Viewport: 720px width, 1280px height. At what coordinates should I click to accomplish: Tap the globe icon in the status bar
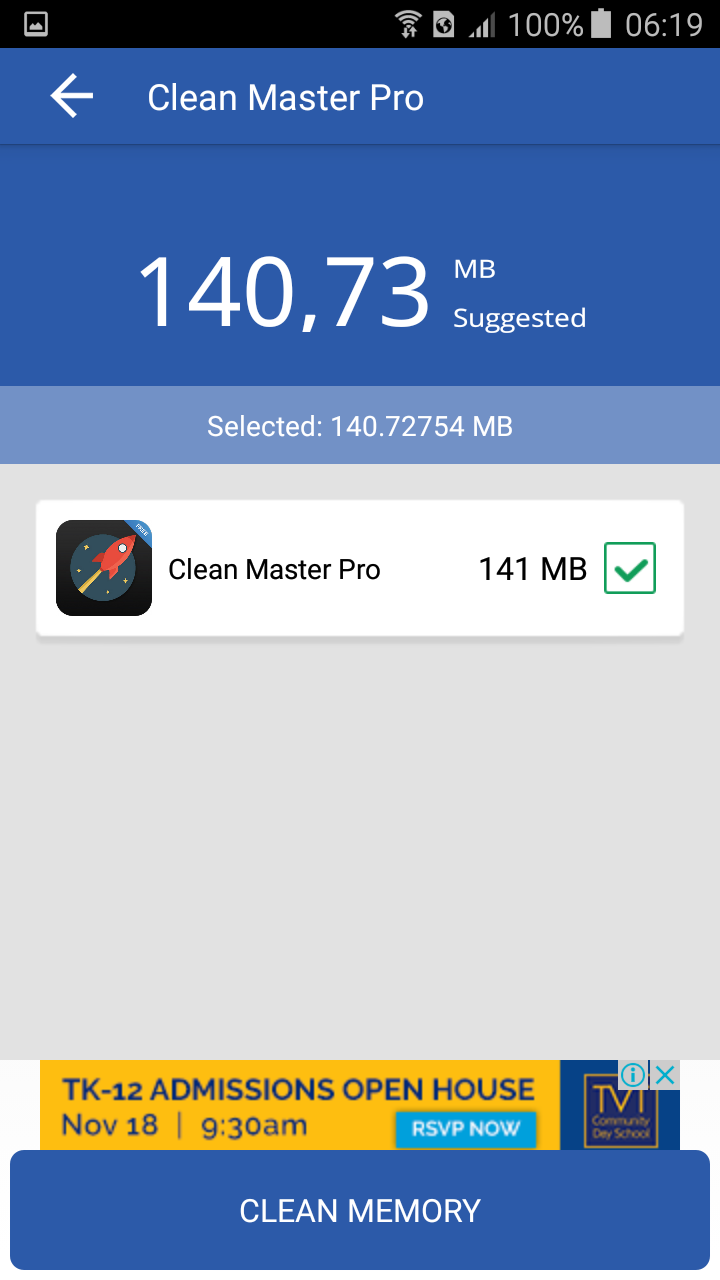click(x=444, y=24)
